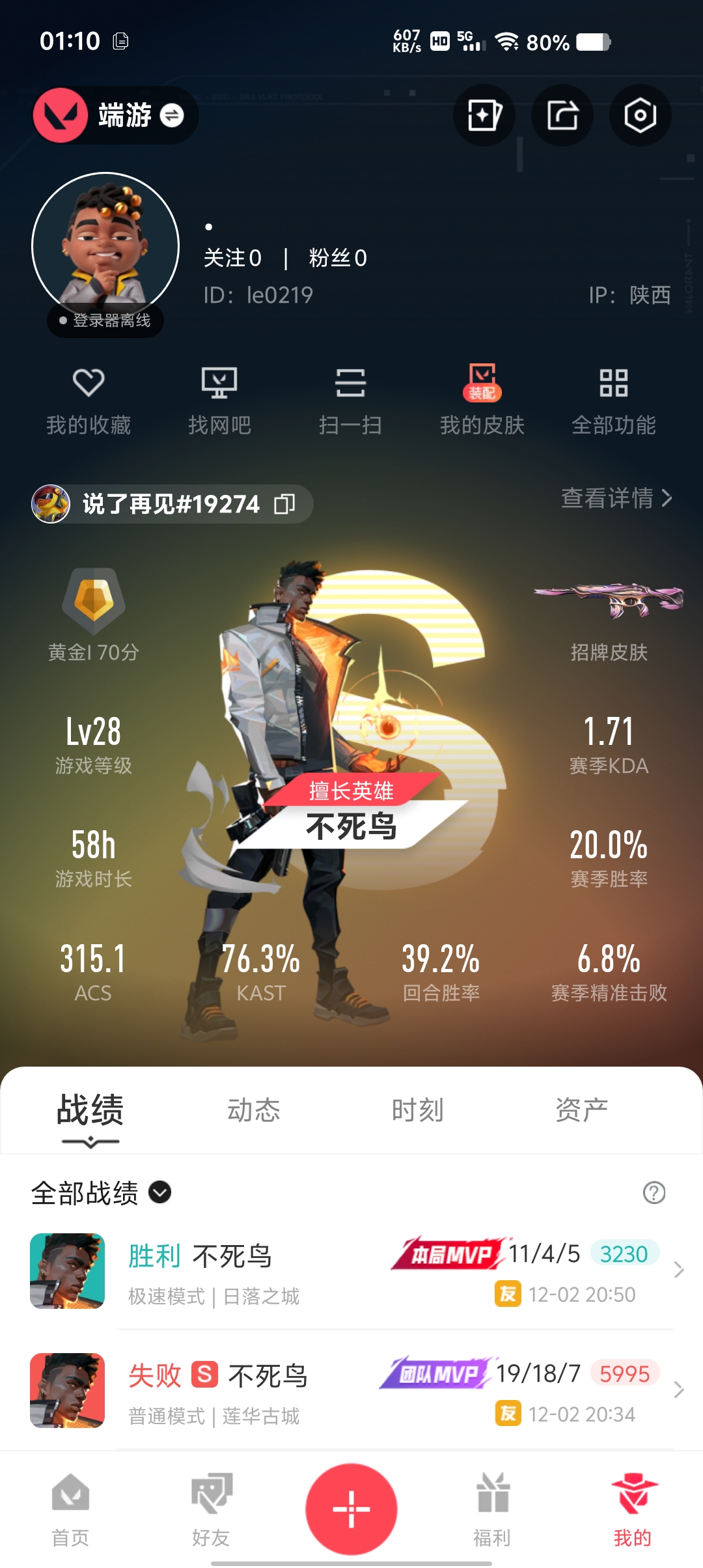Open 我的皮肤 skins page
This screenshot has height=1568, width=703.
(x=482, y=400)
